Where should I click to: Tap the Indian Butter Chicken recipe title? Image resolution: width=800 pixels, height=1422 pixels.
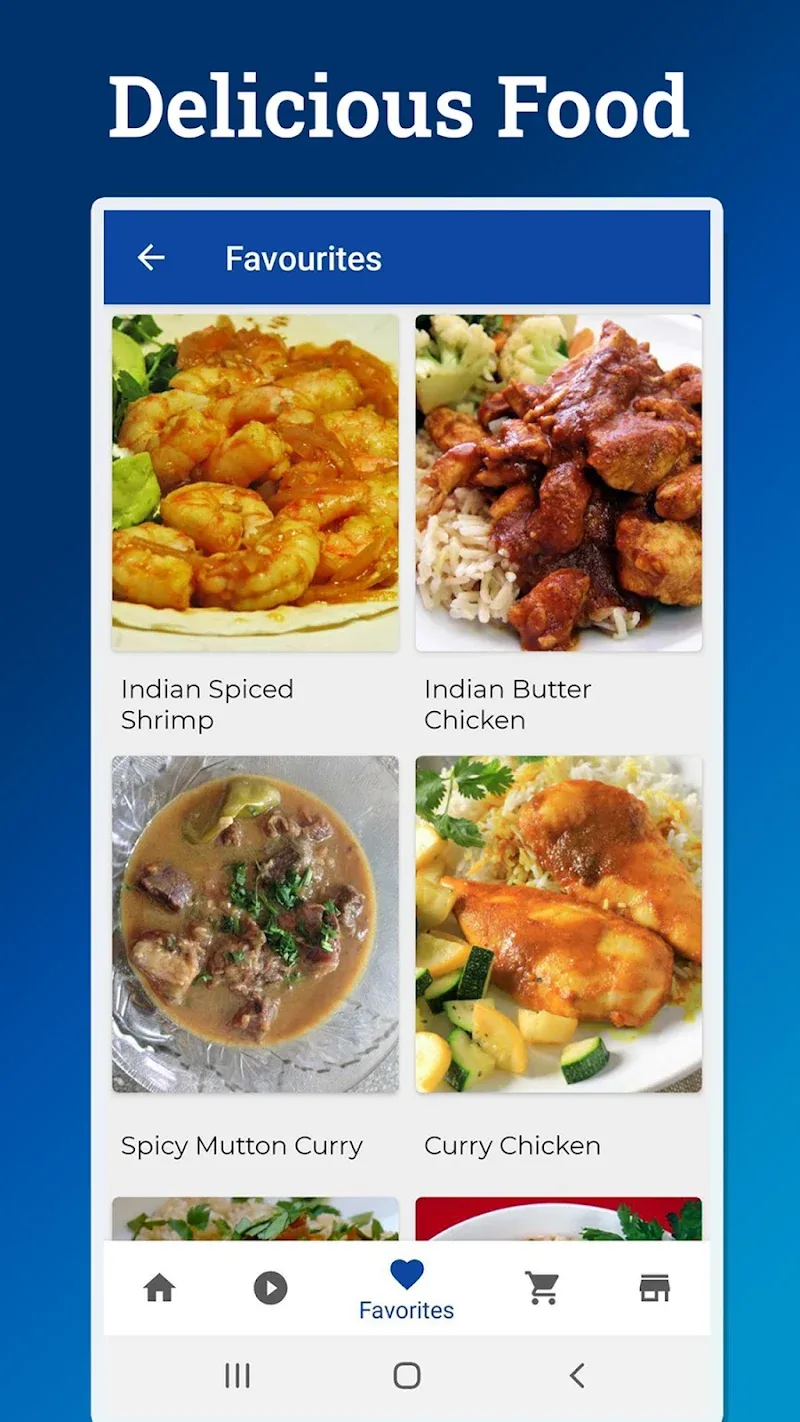508,703
